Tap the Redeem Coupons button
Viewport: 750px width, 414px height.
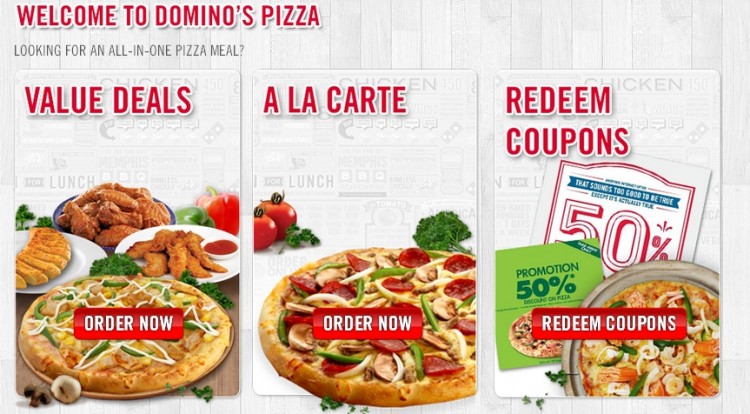(x=608, y=324)
